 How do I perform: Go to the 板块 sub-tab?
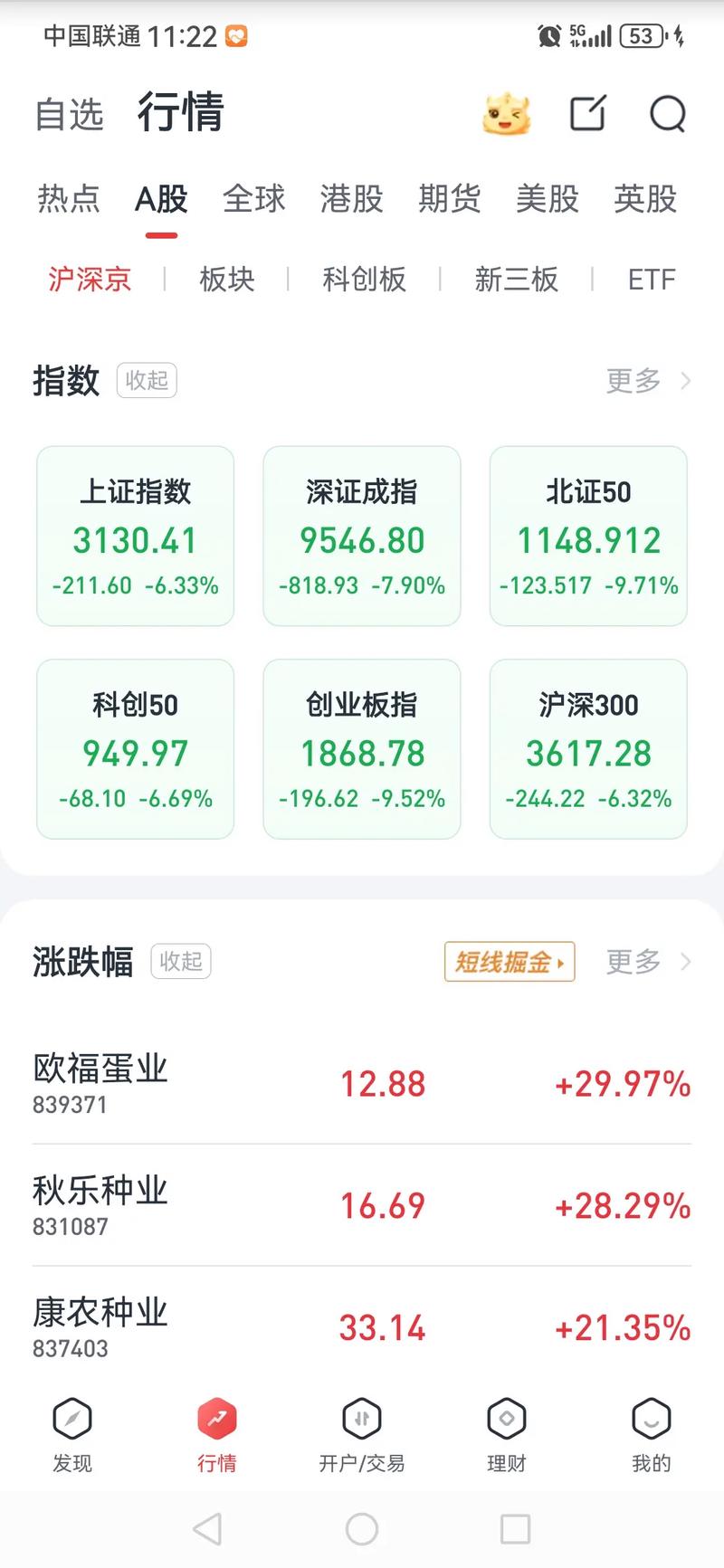(227, 280)
